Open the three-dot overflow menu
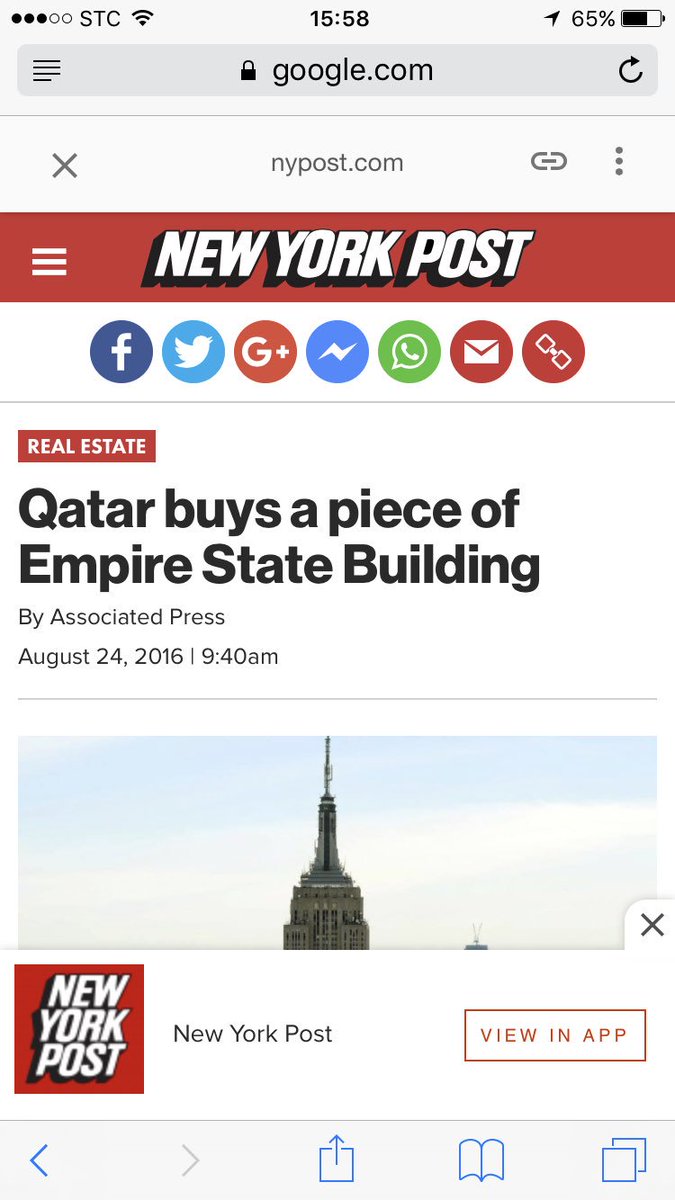This screenshot has height=1200, width=675. pyautogui.click(x=619, y=162)
